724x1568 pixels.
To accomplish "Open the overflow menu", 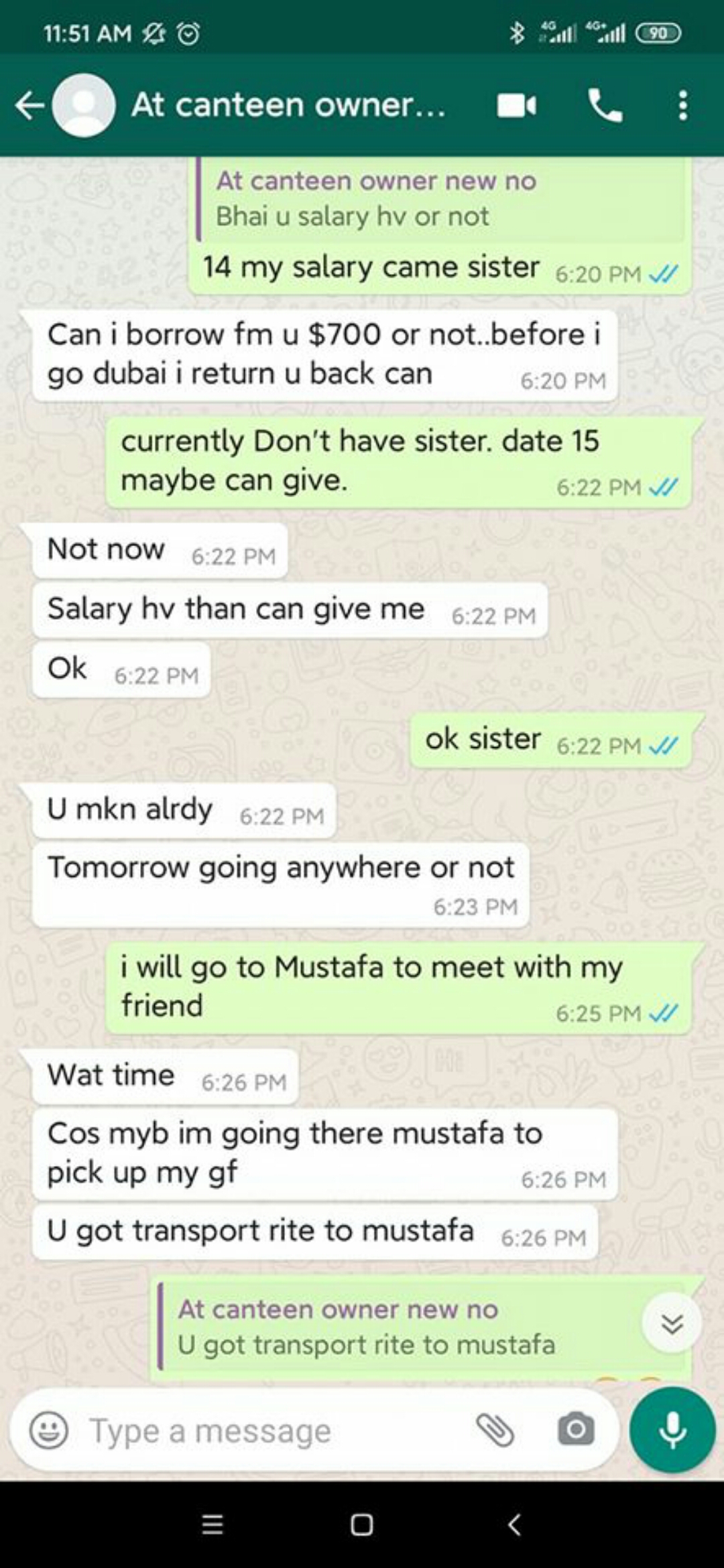I will [x=682, y=106].
